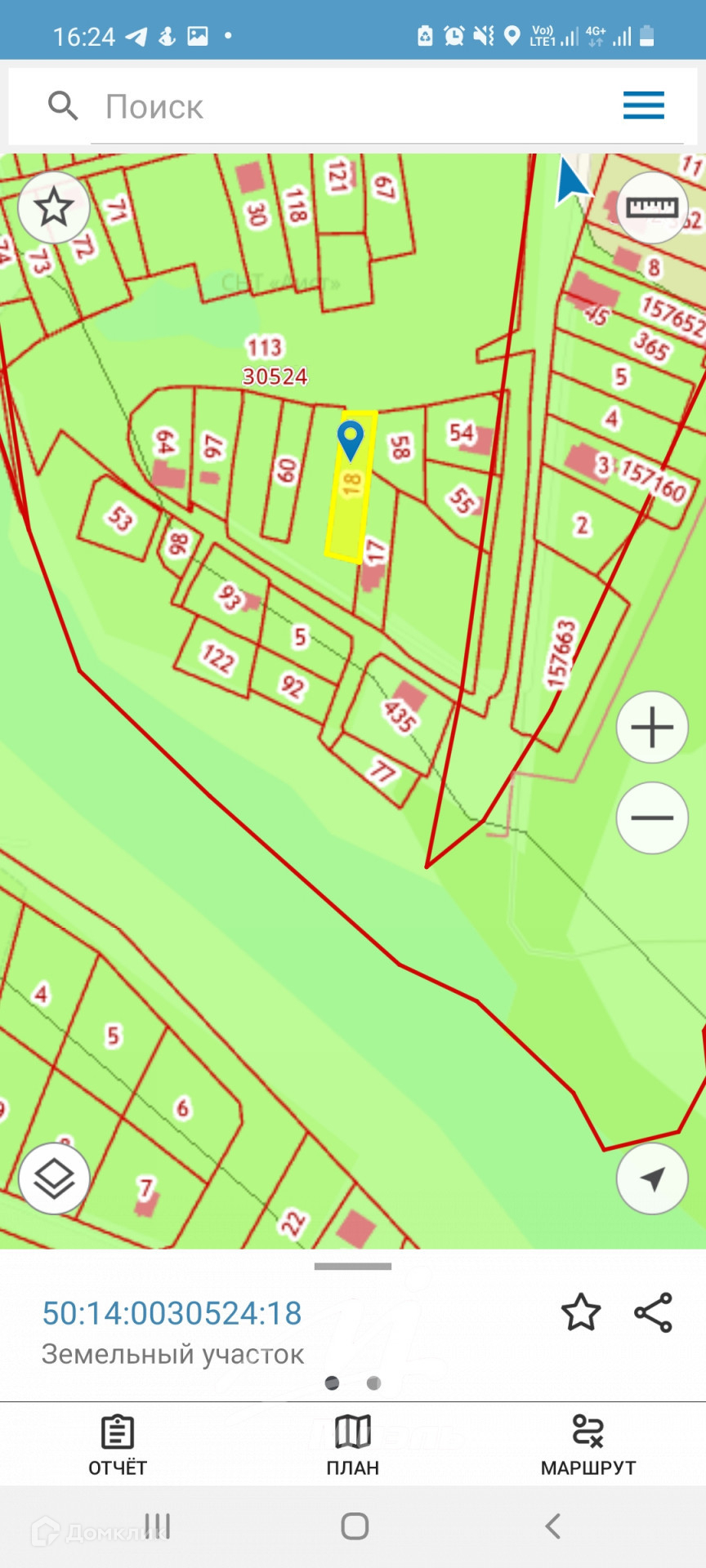Open the map layers selector
706x1568 pixels.
pos(54,1178)
